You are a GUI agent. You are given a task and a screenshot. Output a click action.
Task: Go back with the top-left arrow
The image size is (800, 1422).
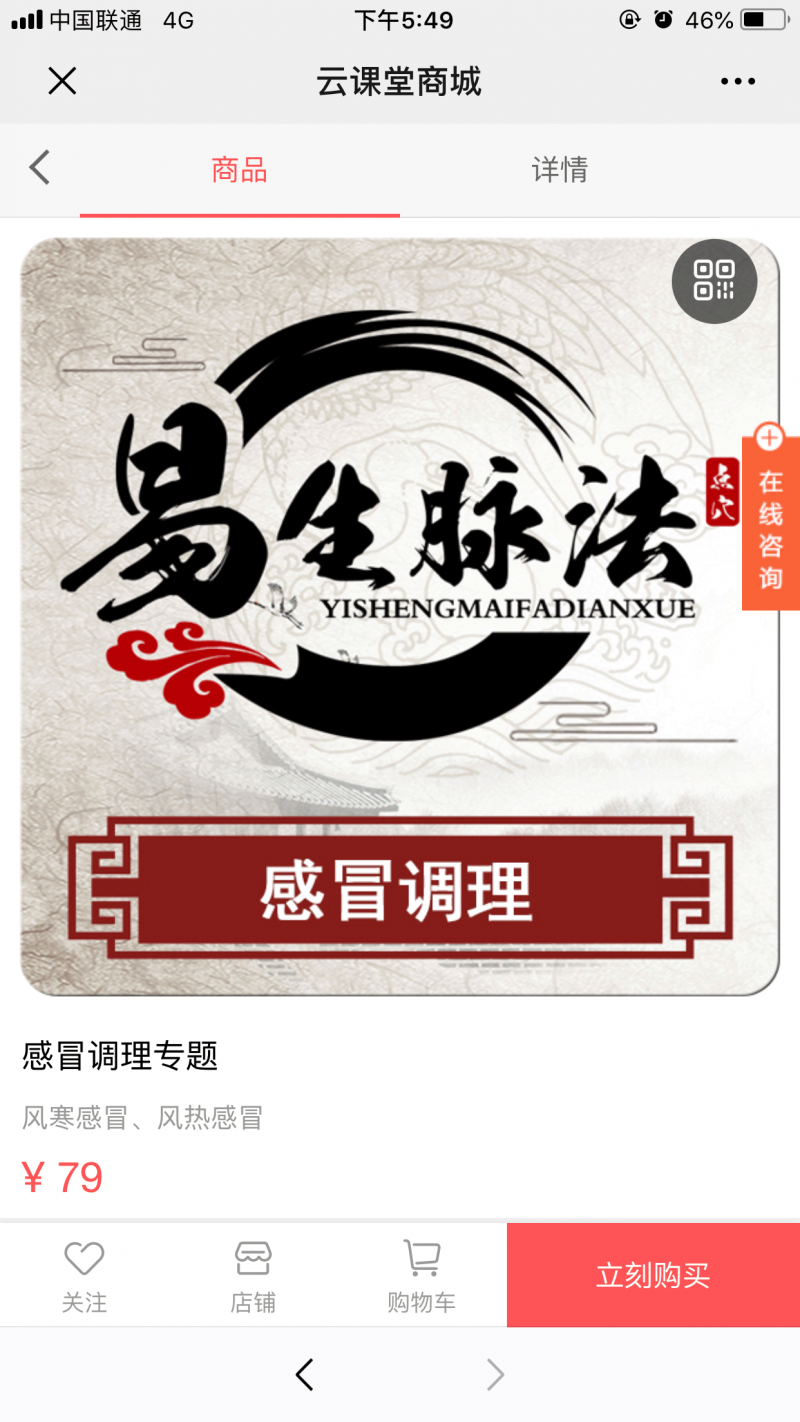point(40,168)
